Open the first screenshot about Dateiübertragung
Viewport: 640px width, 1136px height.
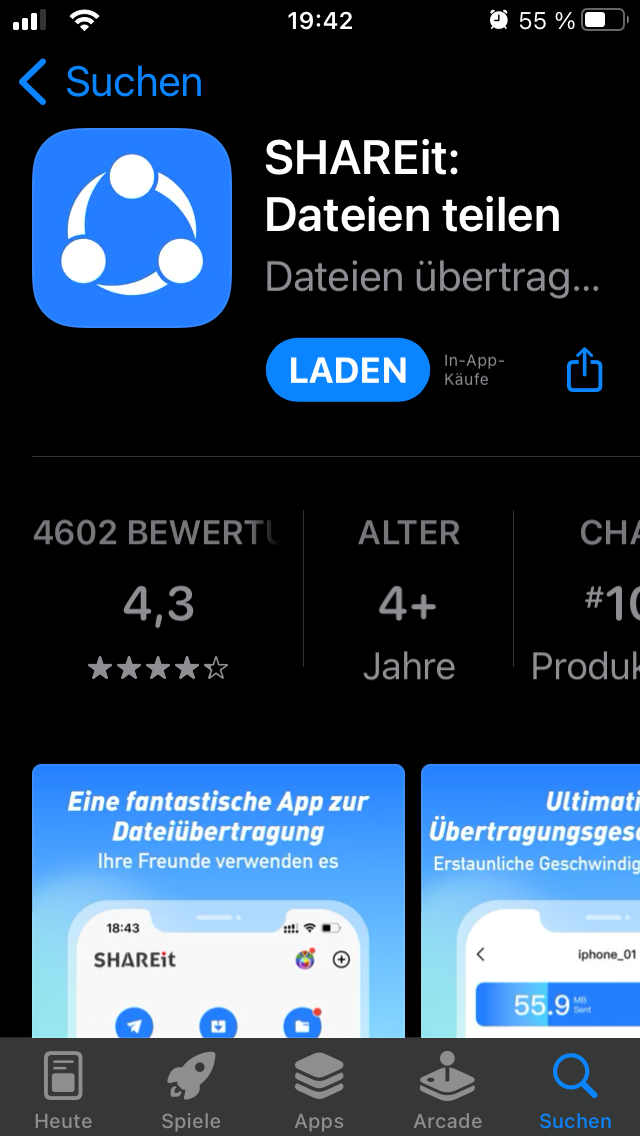click(218, 900)
